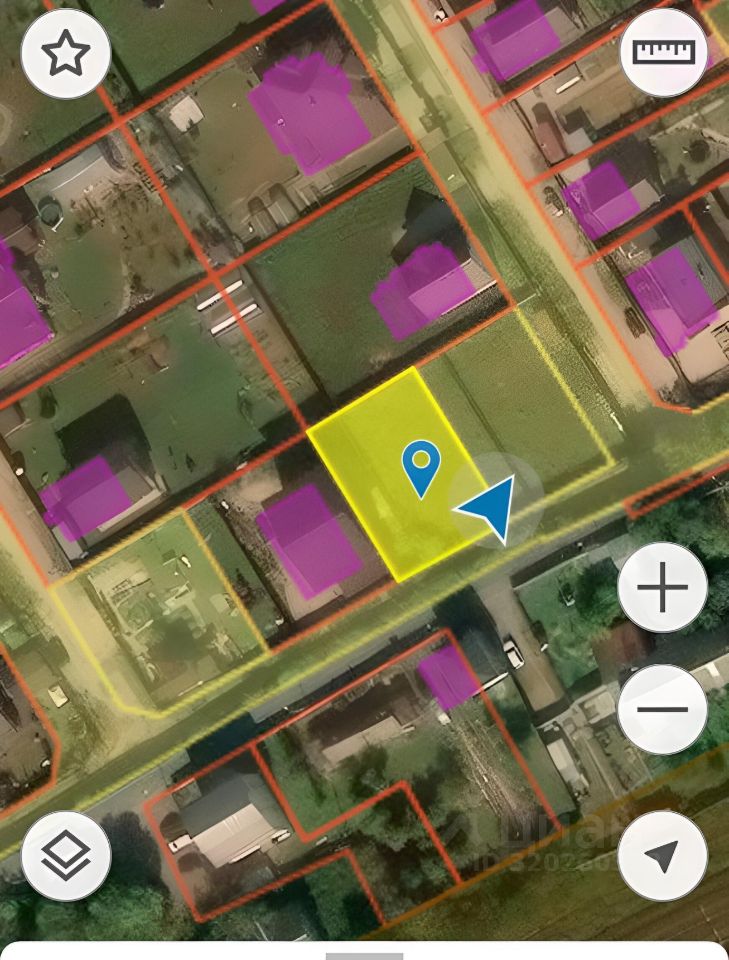
Task: Tap the pin on the highlighted plot
Action: (x=422, y=466)
